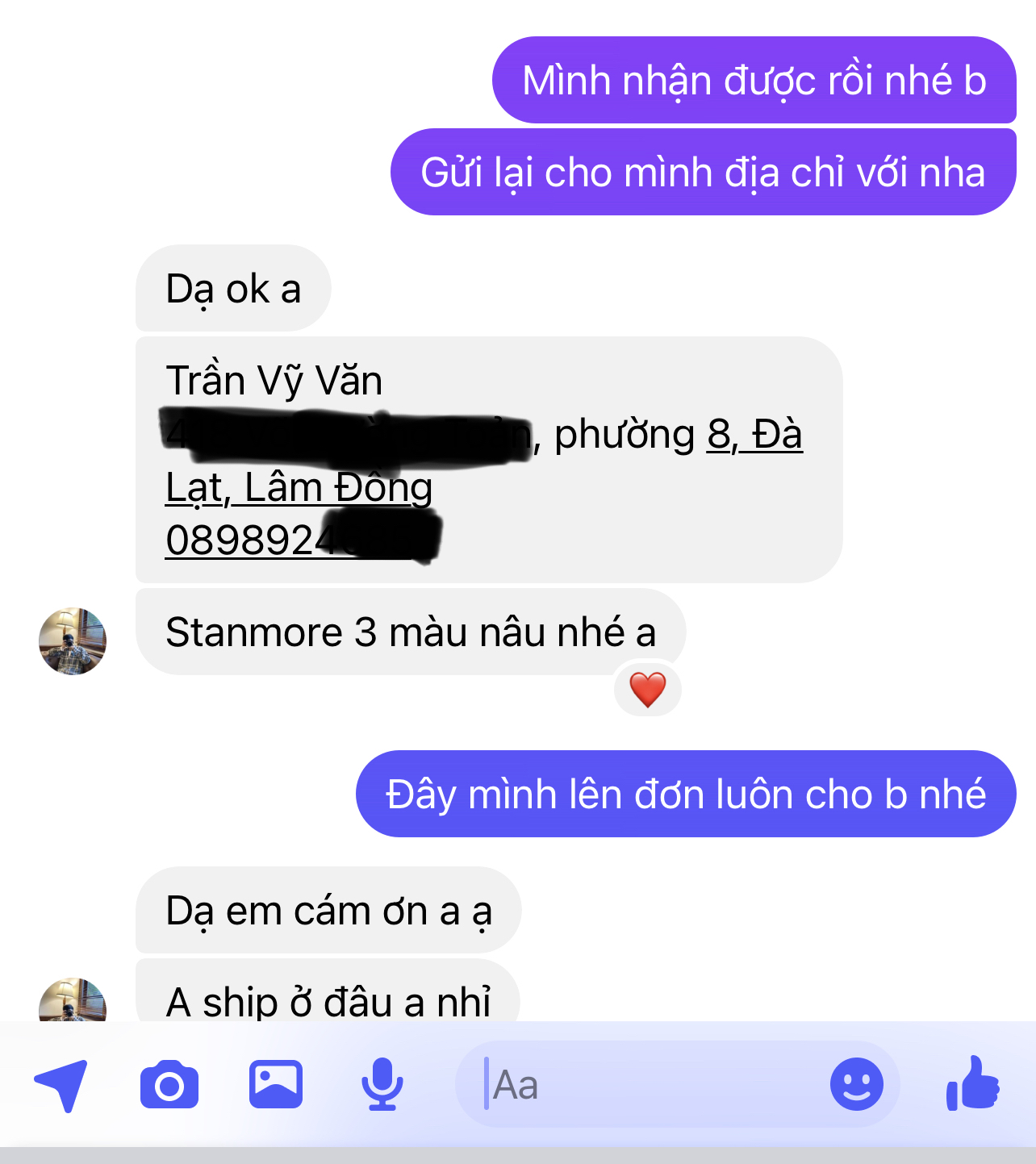Tap the microphone to record voice

pyautogui.click(x=382, y=1084)
